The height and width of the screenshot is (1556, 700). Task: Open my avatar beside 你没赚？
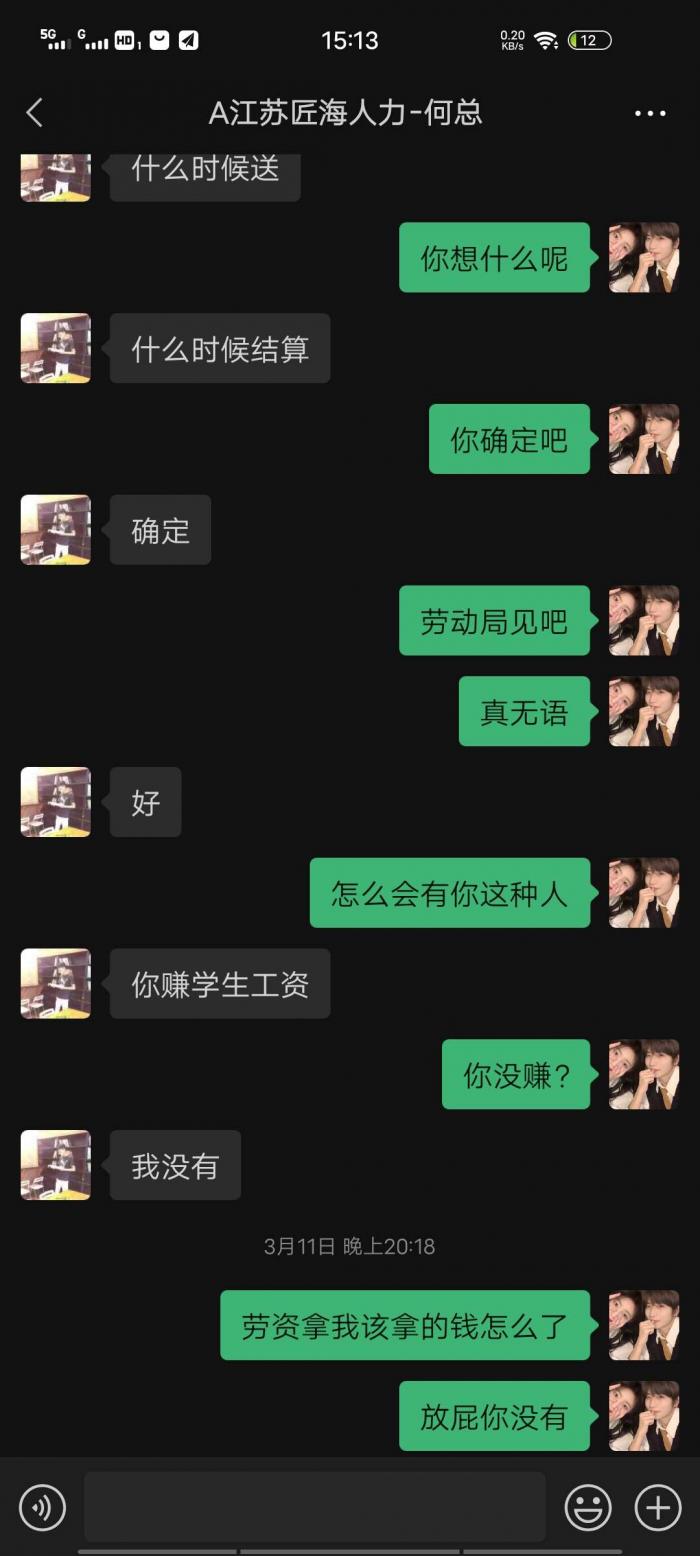pyautogui.click(x=644, y=1074)
